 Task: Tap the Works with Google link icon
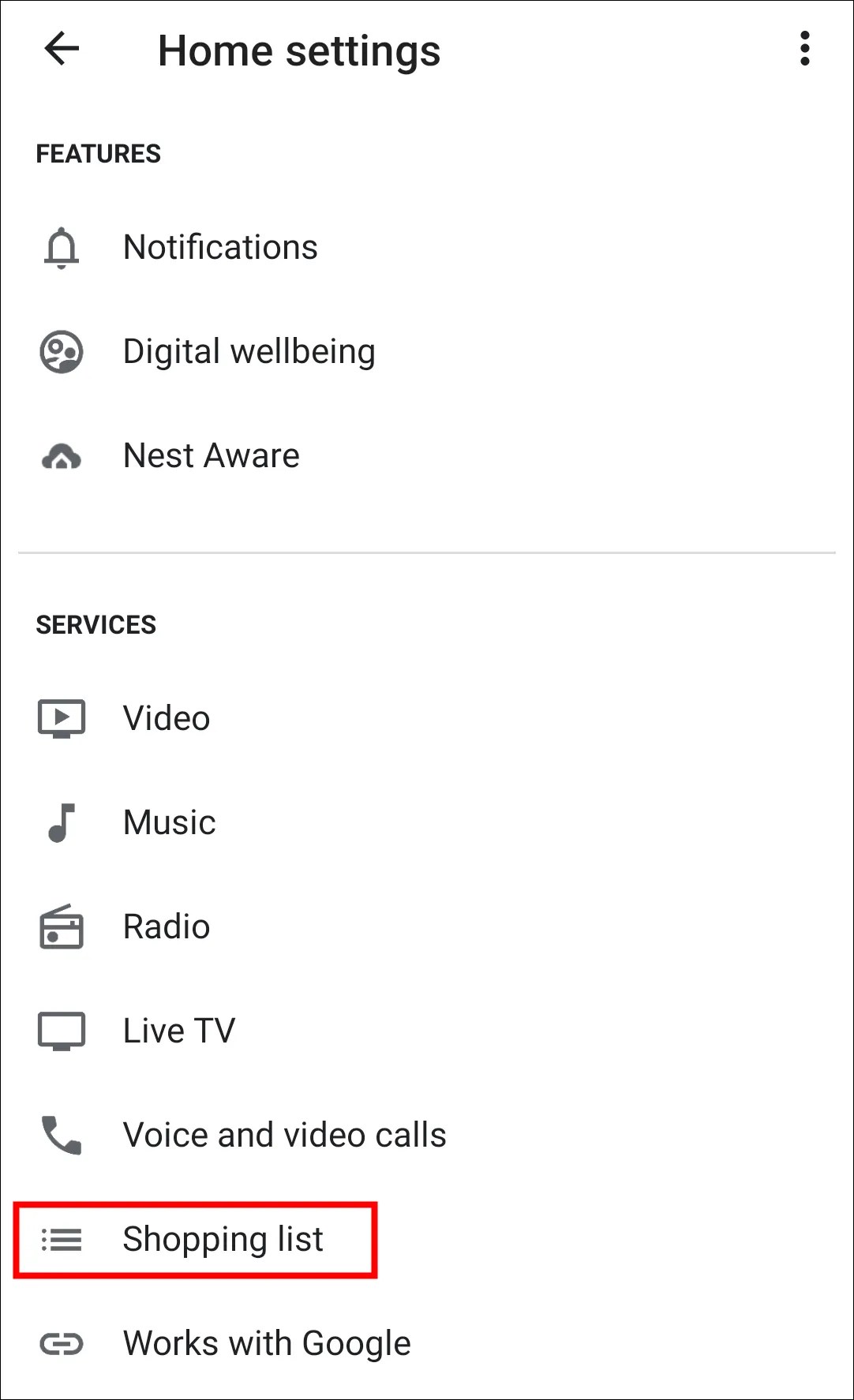click(x=61, y=1342)
